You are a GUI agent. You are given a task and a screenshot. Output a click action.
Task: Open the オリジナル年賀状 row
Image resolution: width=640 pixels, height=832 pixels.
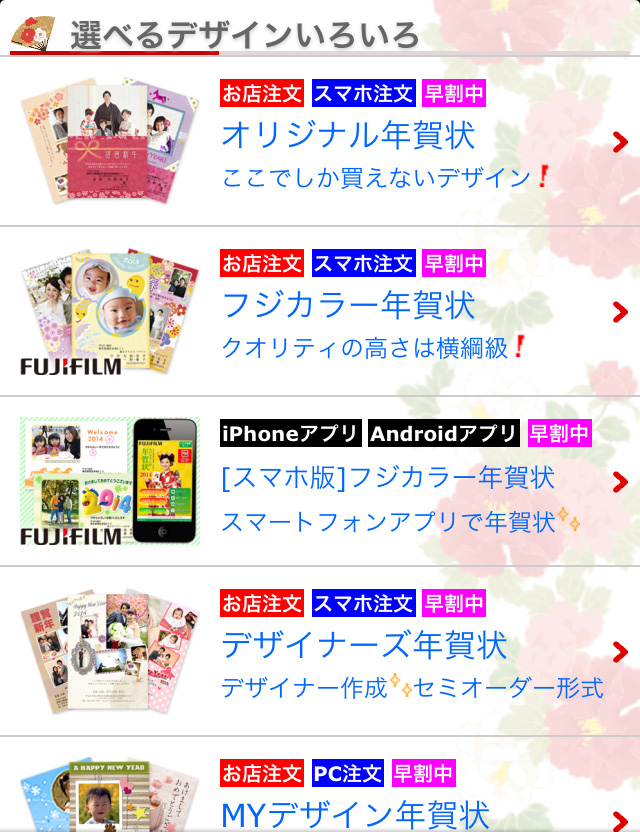pyautogui.click(x=347, y=135)
